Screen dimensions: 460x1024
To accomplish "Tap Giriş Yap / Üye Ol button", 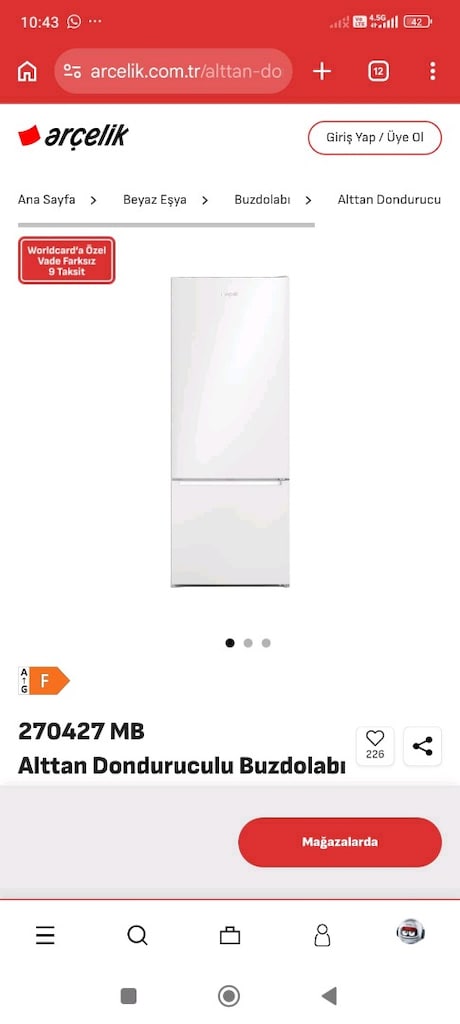I will click(375, 138).
